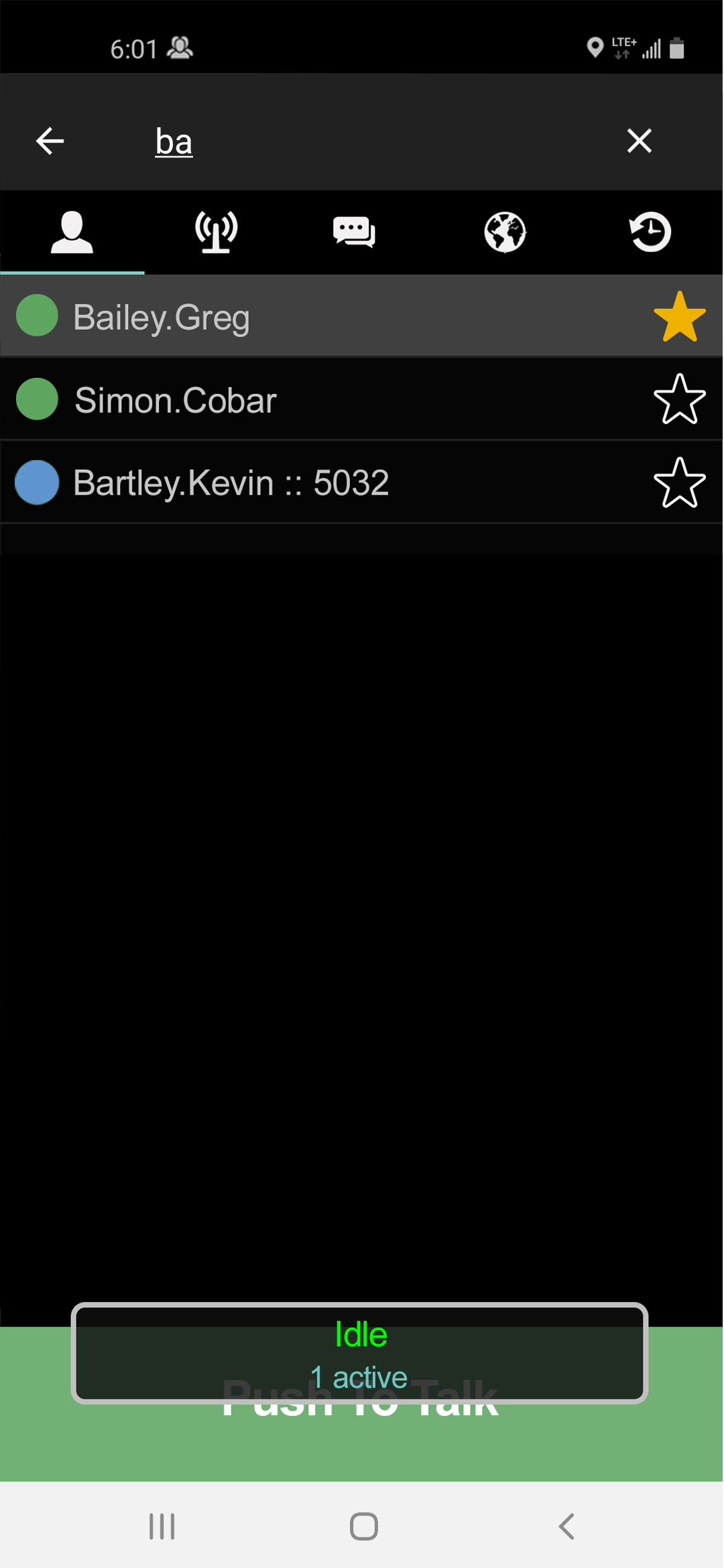Tap the search field containing "ba"
Image resolution: width=724 pixels, height=1568 pixels.
(362, 141)
